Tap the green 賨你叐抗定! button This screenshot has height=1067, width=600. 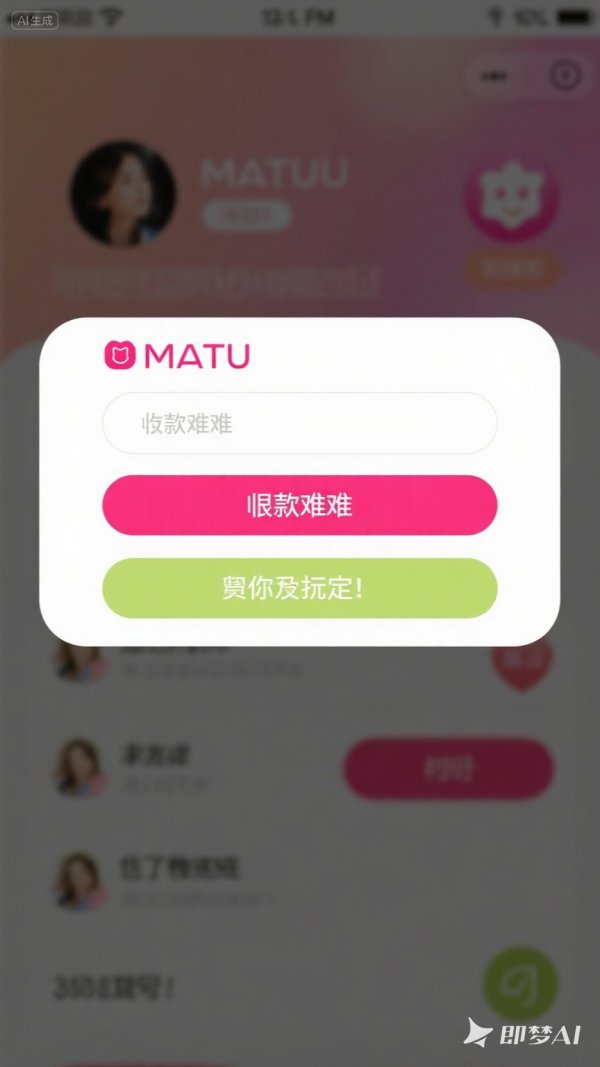pos(299,588)
